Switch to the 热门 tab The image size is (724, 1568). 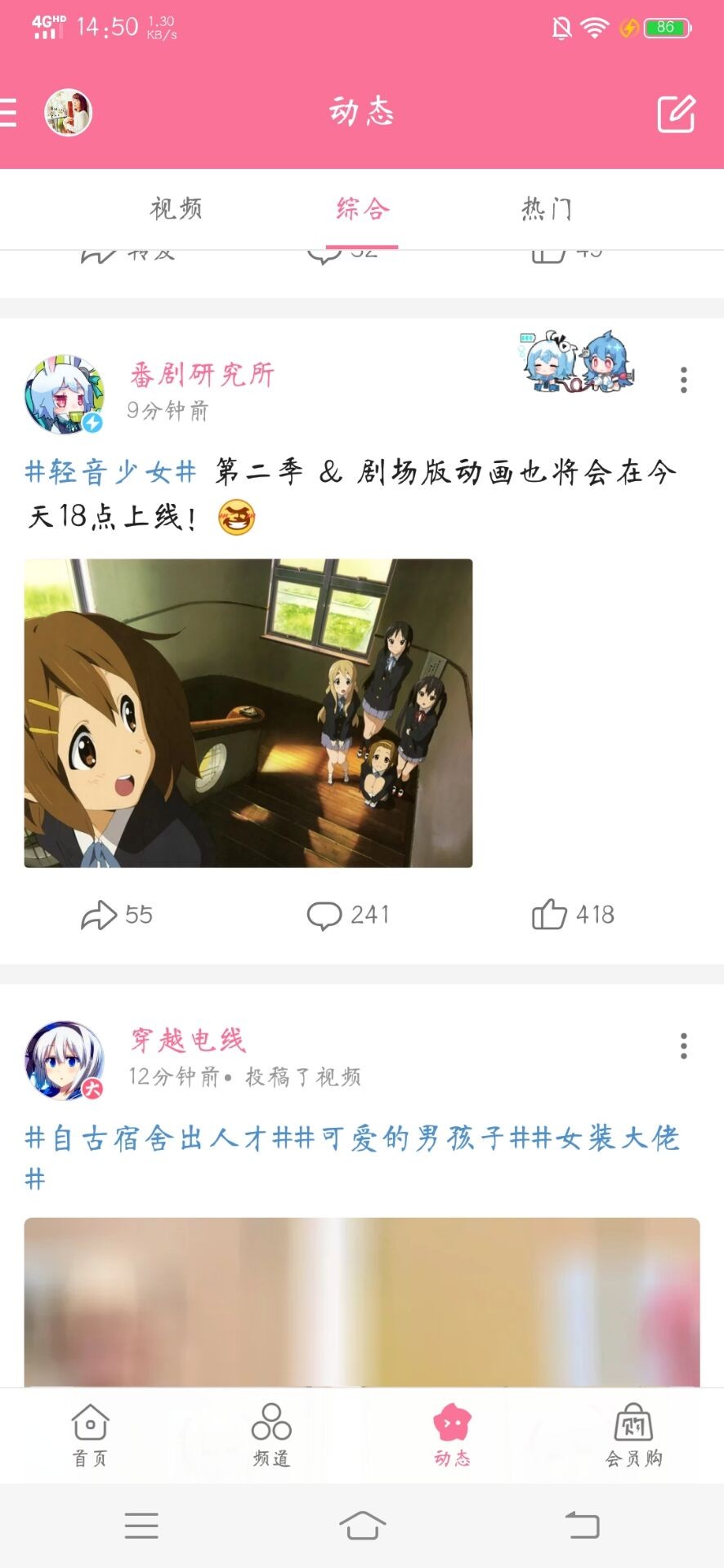(547, 209)
